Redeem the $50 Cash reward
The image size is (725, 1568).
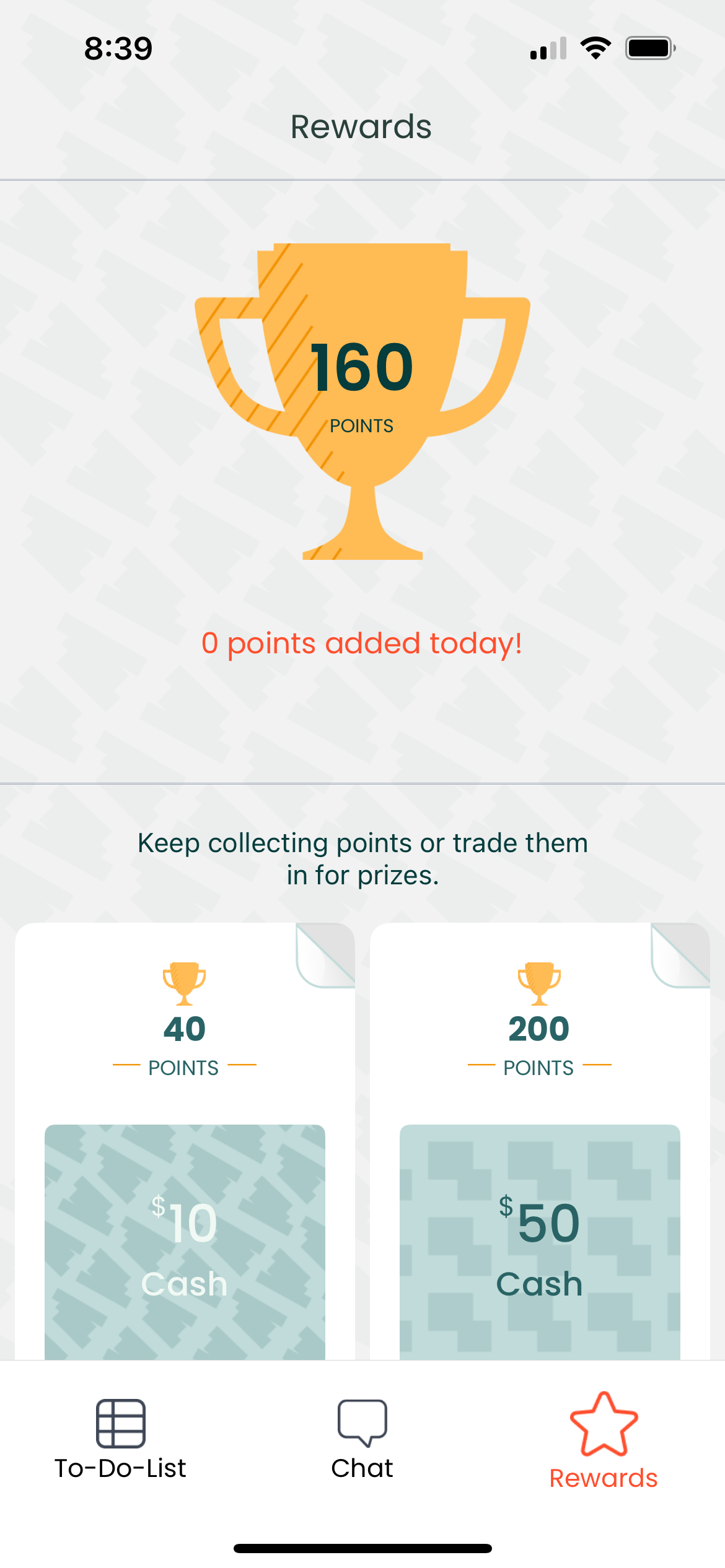coord(539,1239)
